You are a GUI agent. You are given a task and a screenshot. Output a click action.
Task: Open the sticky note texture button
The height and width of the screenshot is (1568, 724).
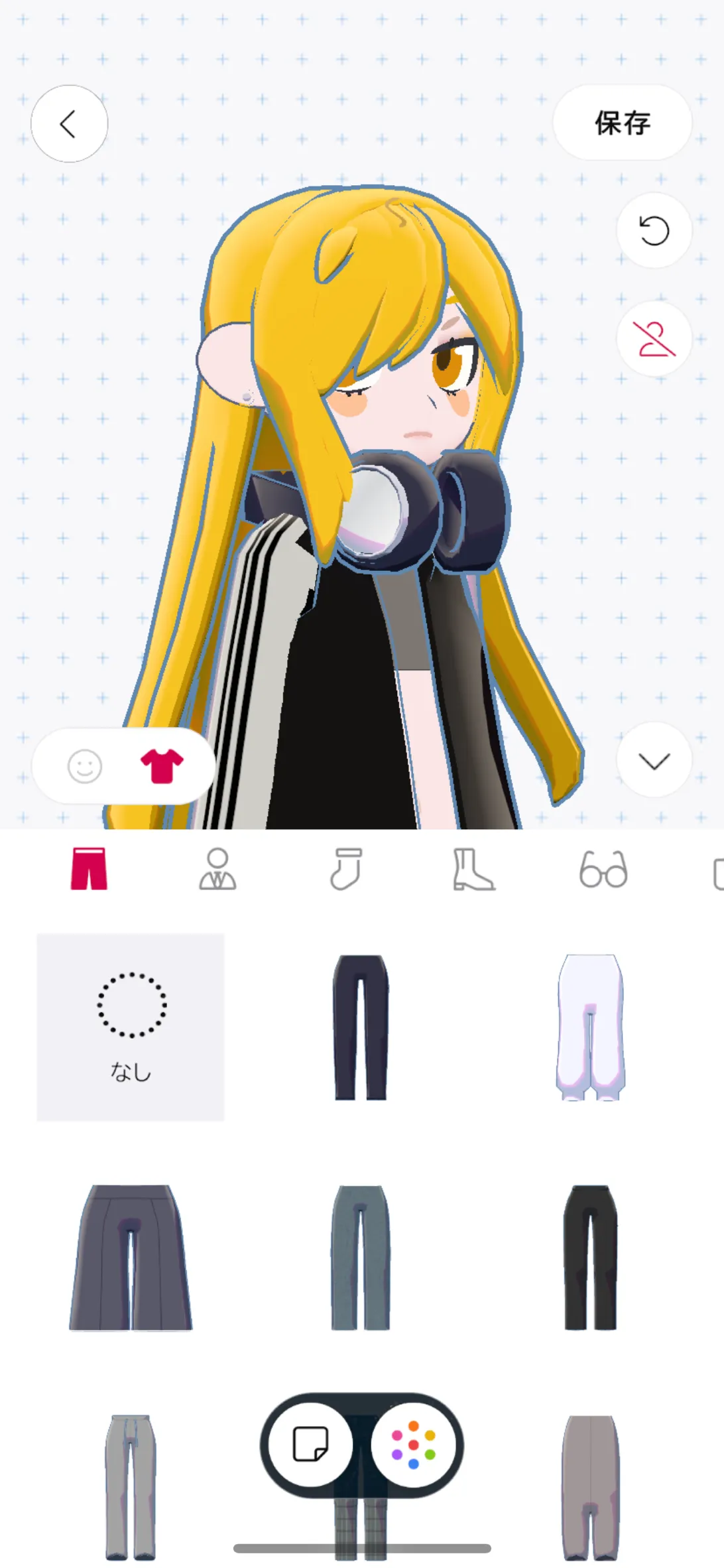click(310, 1445)
